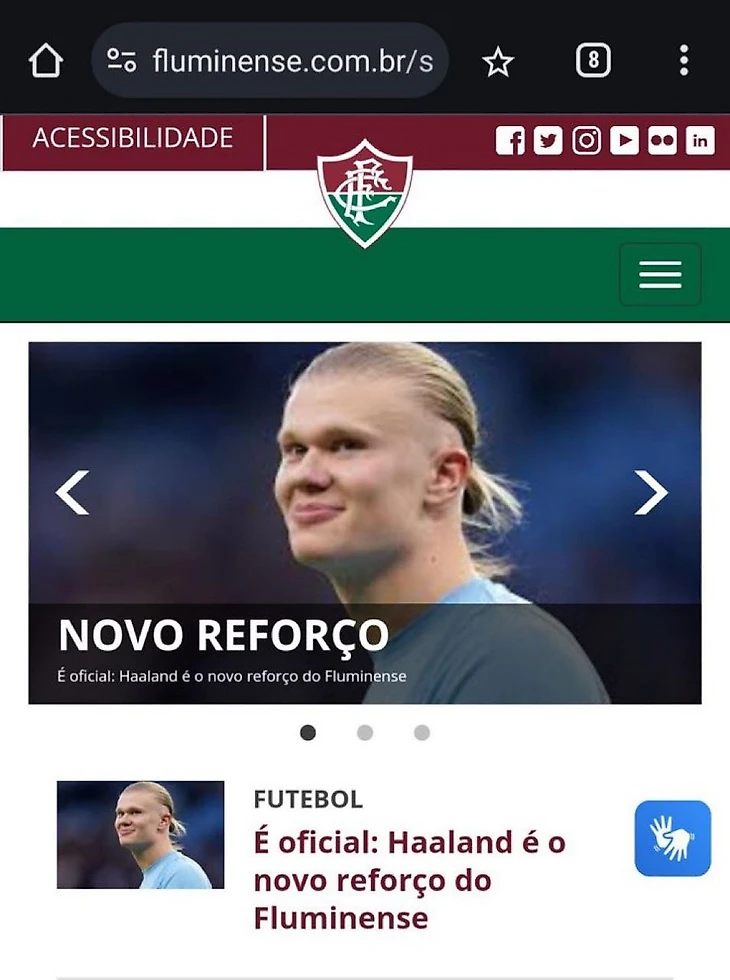The image size is (730, 980).
Task: Open the club's YouTube channel
Action: pyautogui.click(x=624, y=141)
